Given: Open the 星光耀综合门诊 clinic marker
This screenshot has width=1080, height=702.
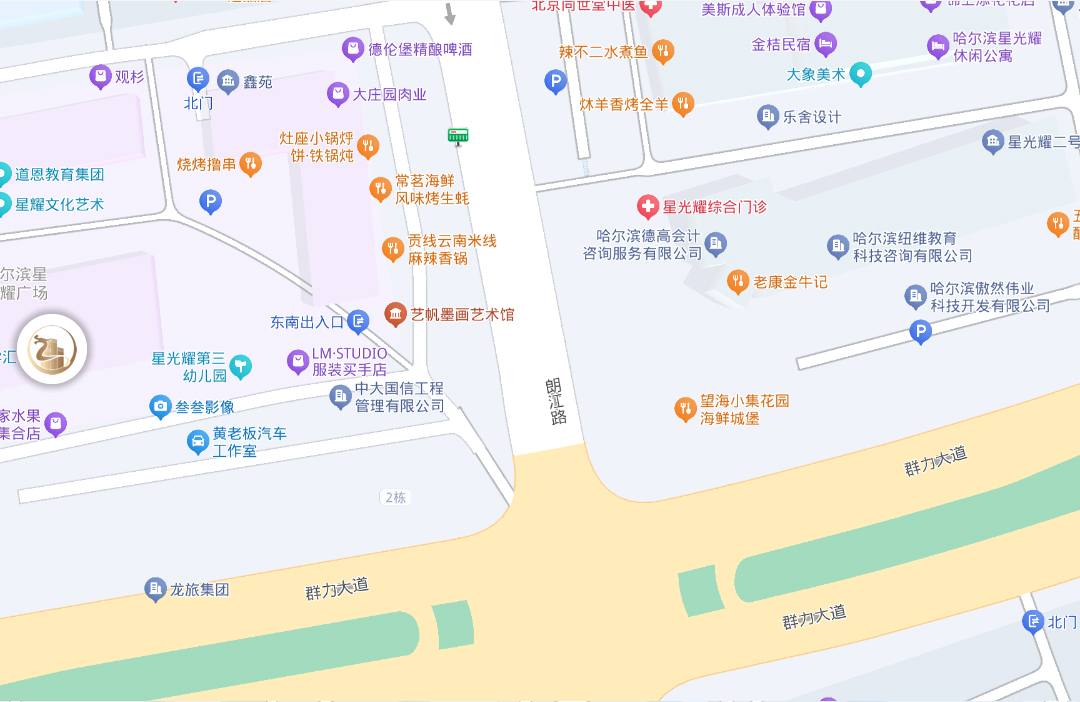Looking at the screenshot, I should [648, 207].
